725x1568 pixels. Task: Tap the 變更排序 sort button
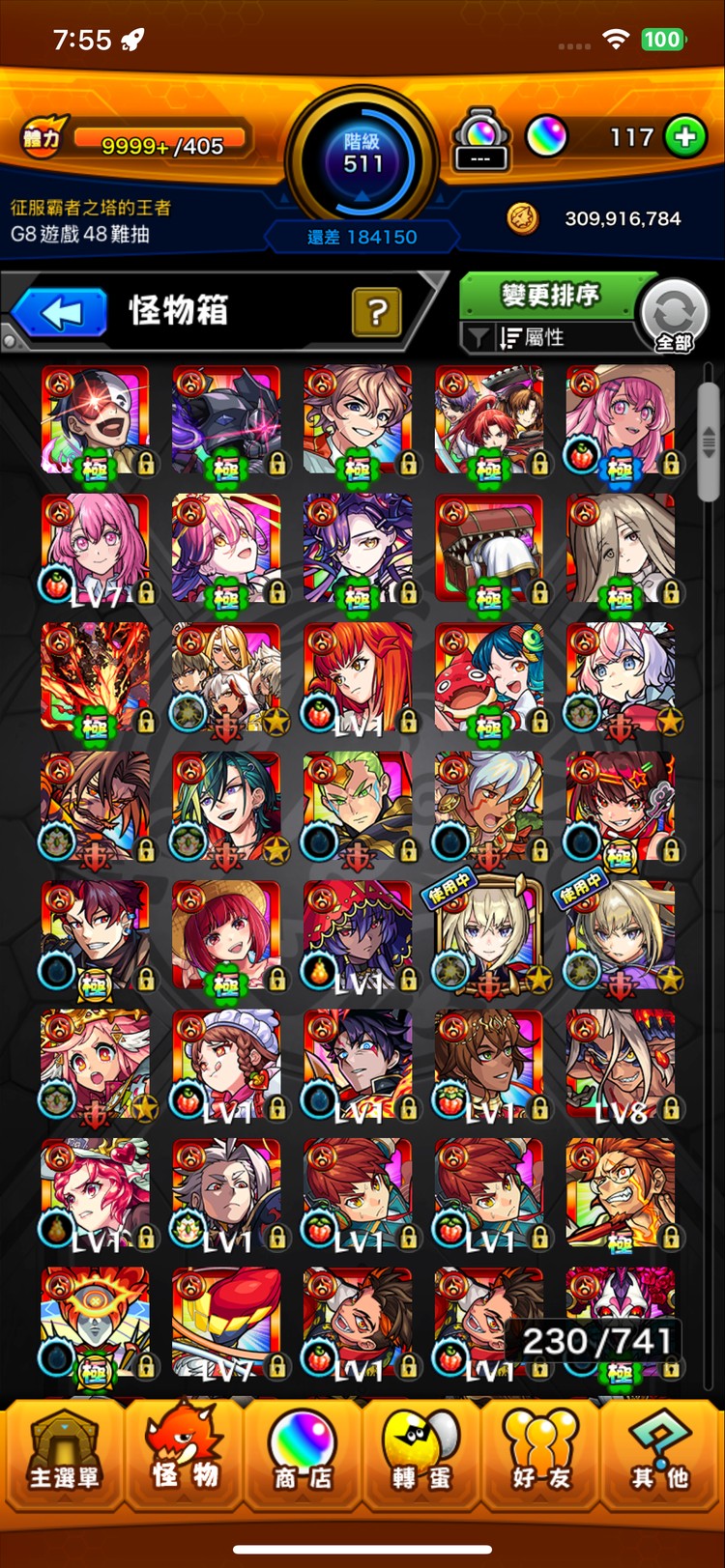tap(550, 295)
